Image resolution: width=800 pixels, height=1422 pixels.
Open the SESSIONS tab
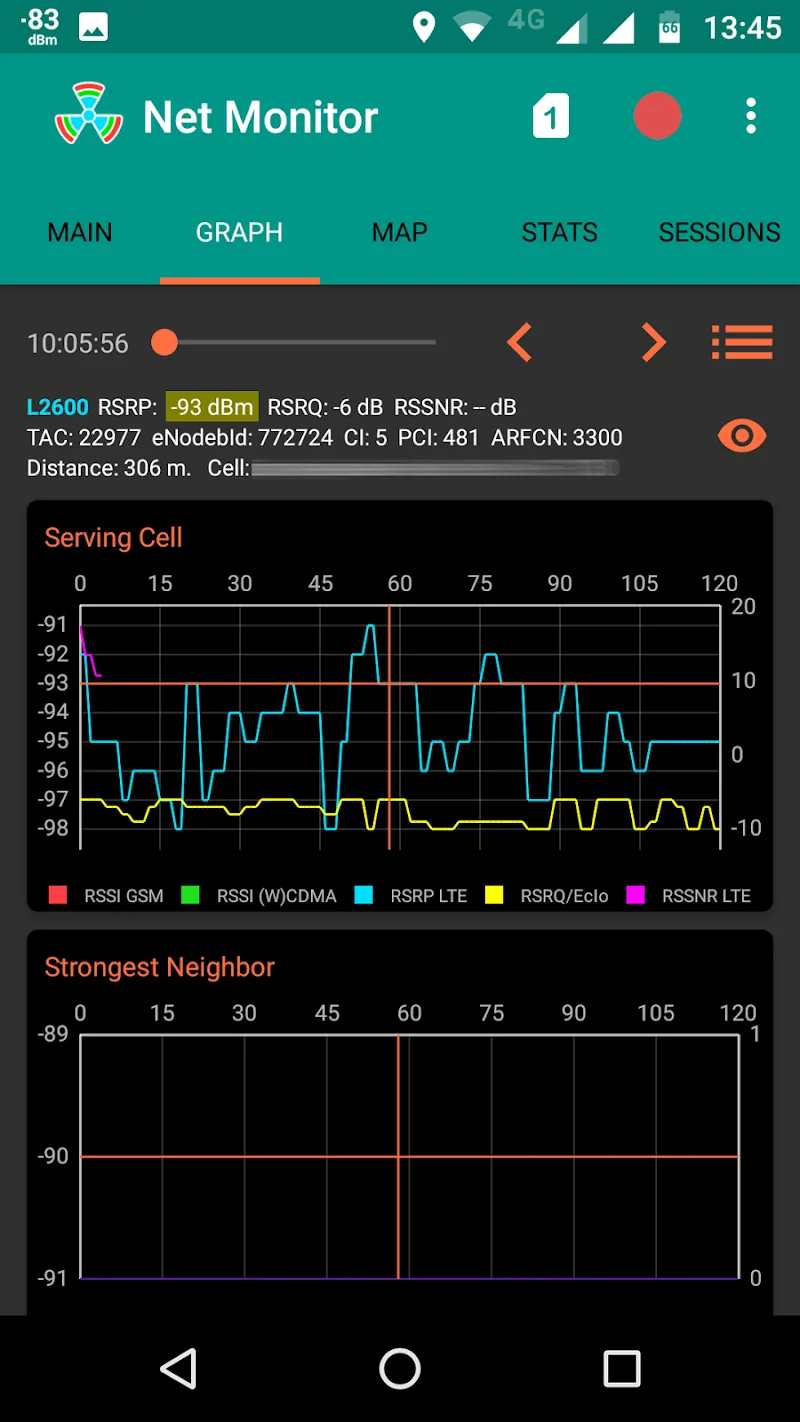719,232
